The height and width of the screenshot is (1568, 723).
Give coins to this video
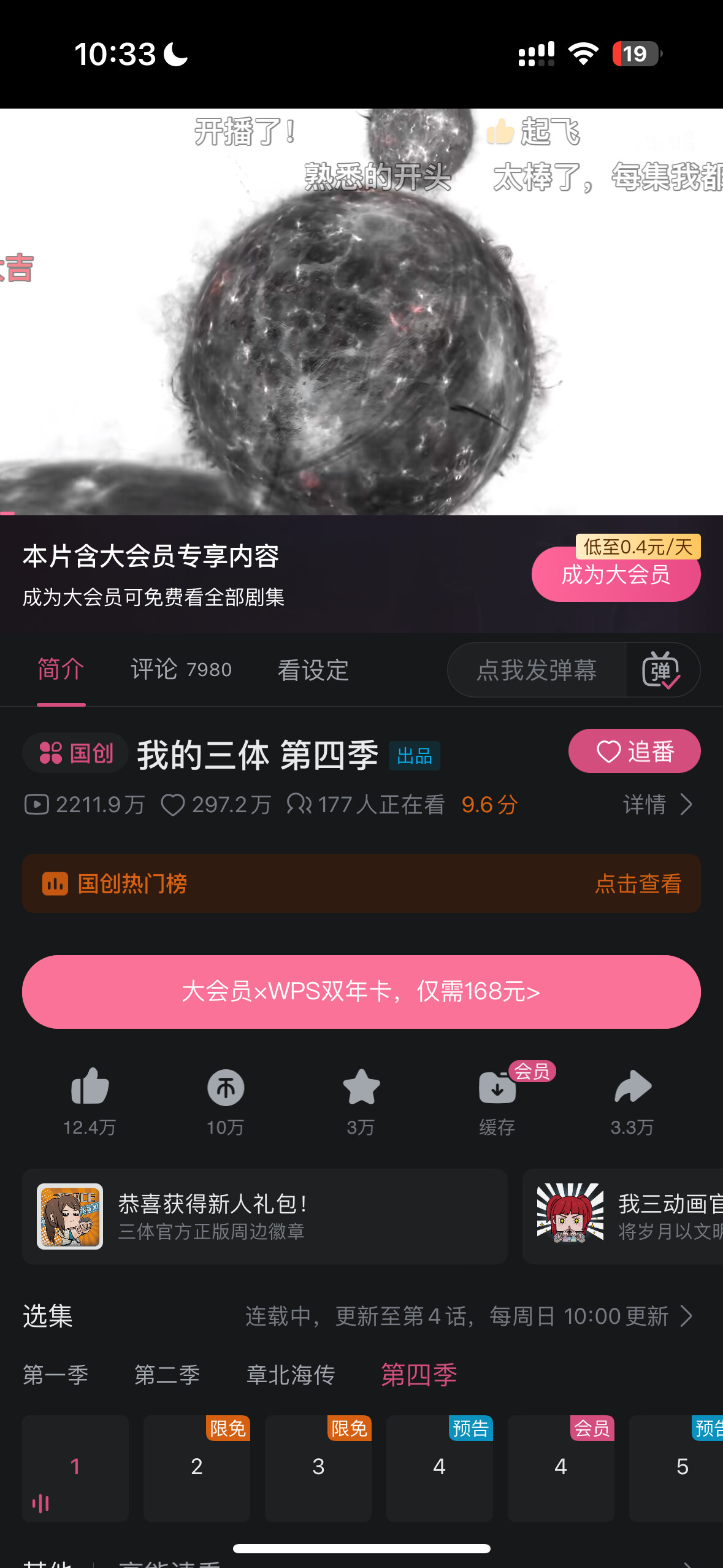226,1088
